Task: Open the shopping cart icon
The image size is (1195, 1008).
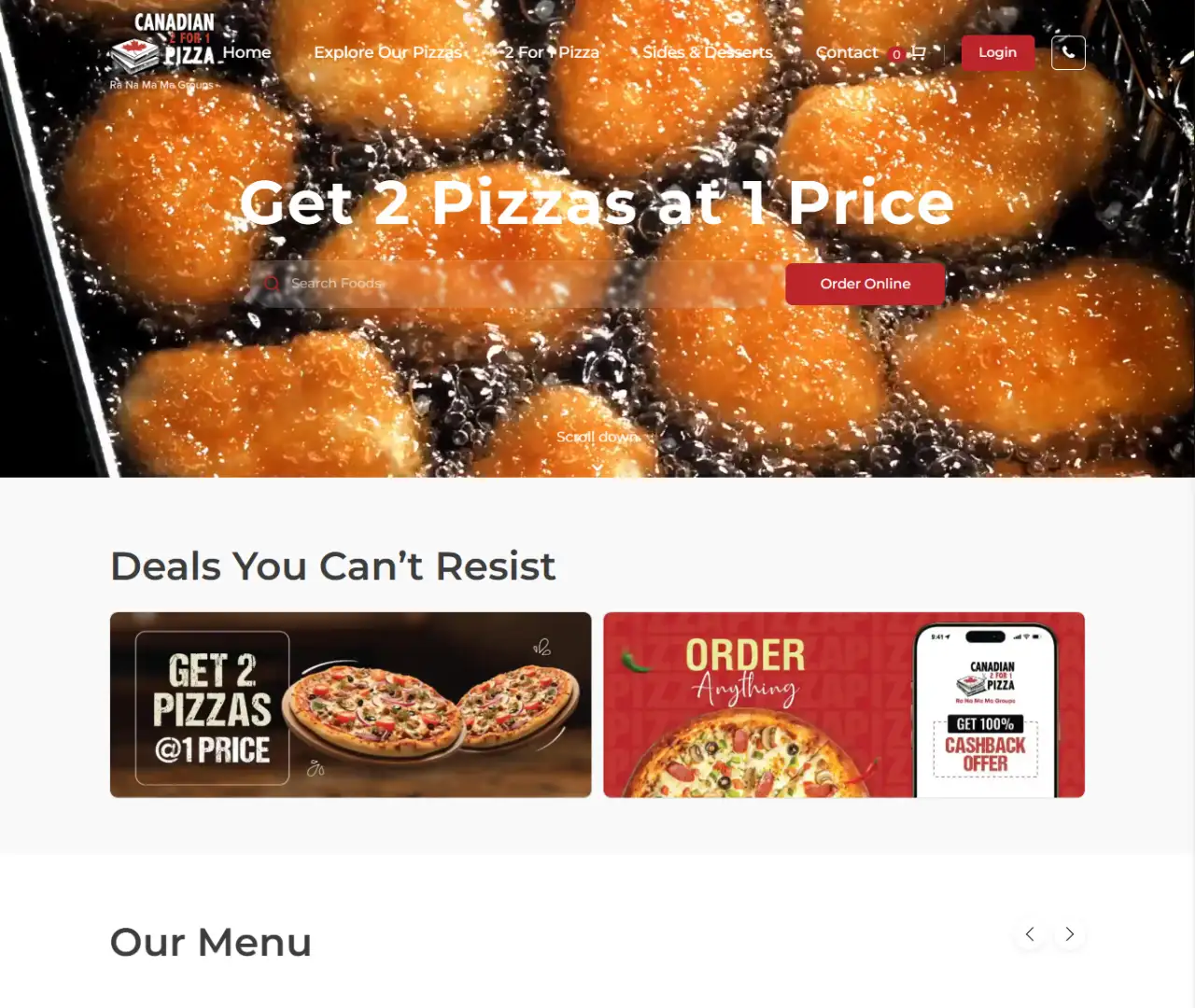Action: click(x=918, y=53)
